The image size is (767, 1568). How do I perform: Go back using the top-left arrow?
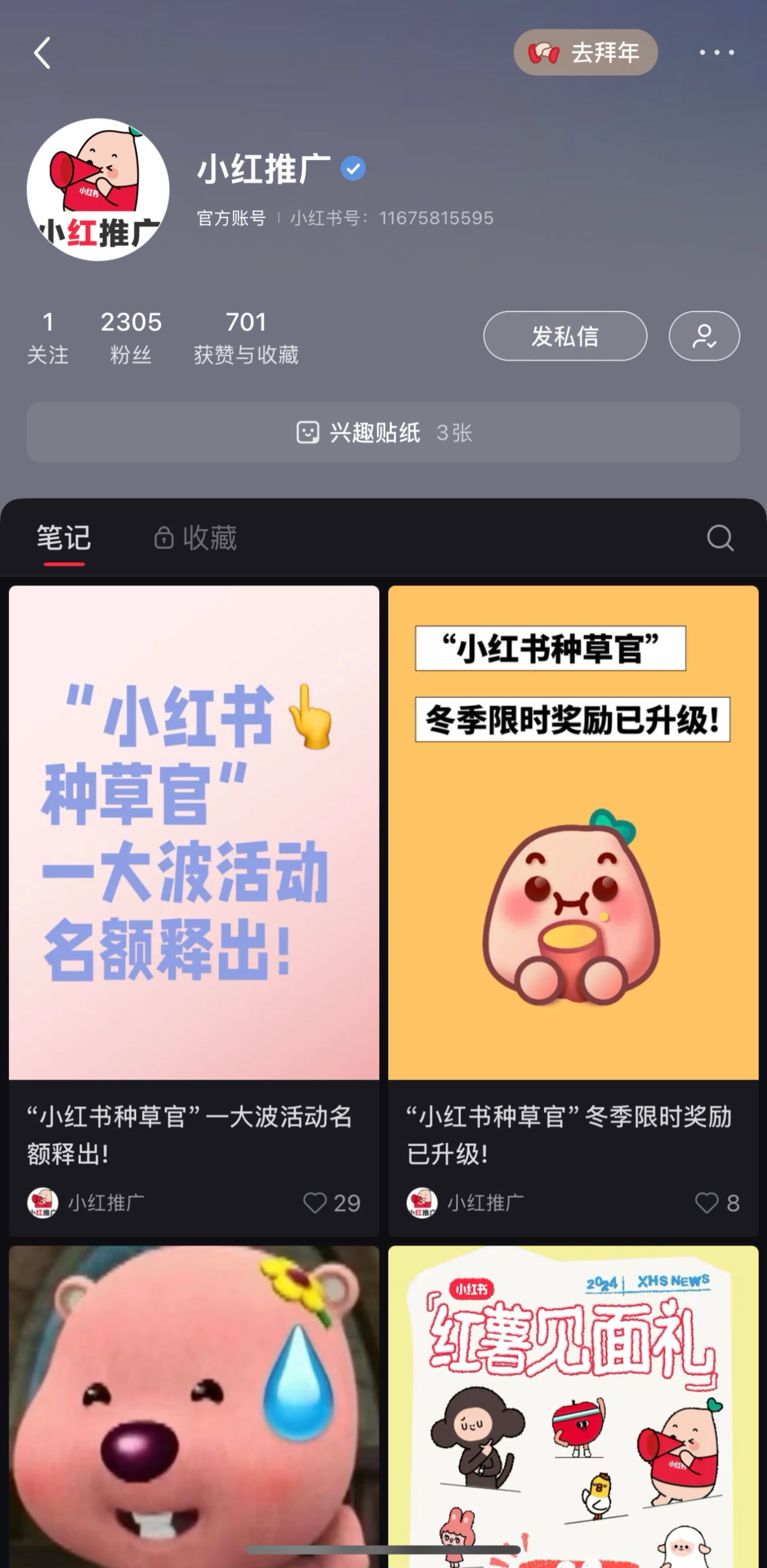pos(42,53)
